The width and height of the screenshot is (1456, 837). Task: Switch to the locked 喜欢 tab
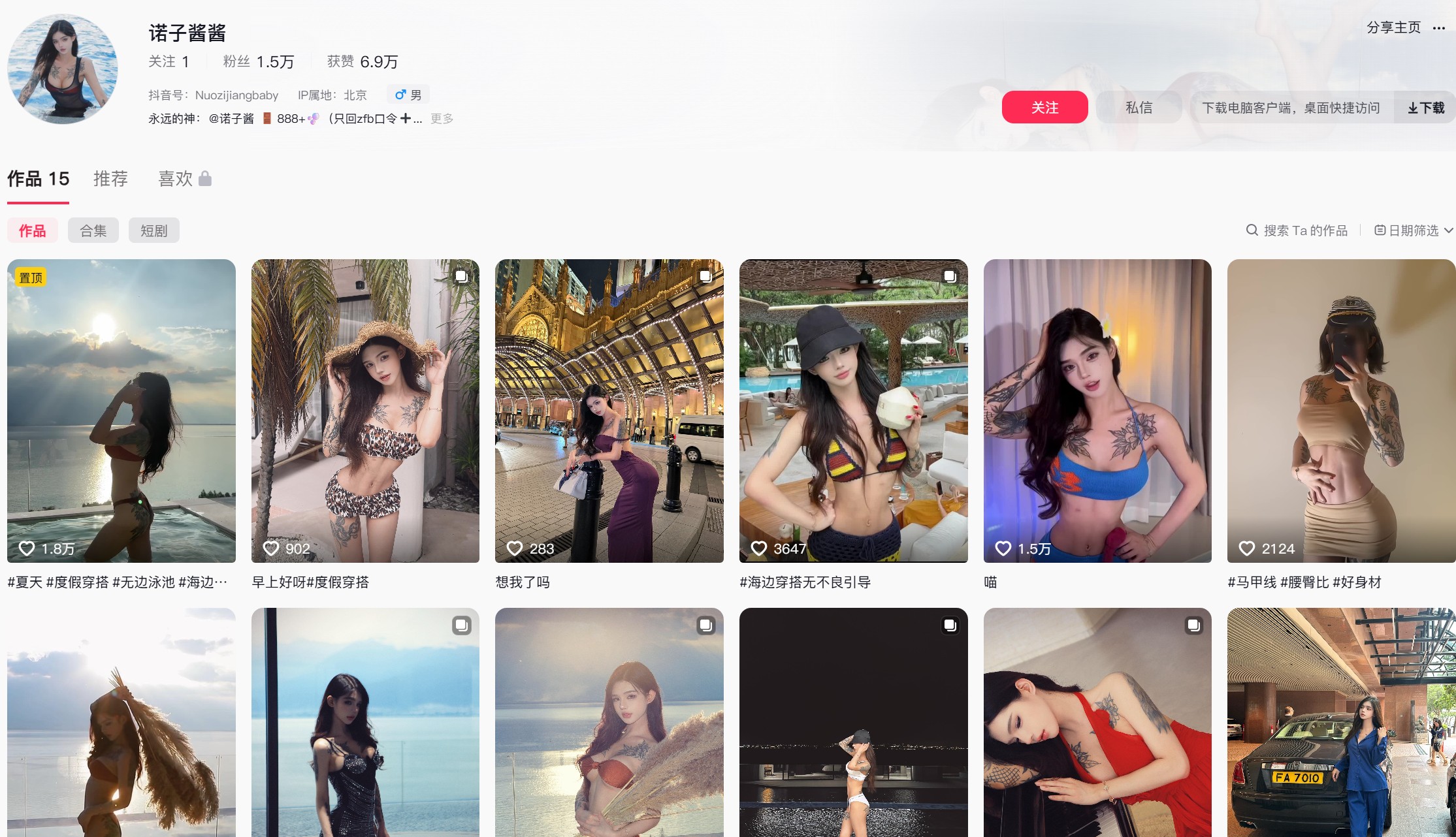(x=184, y=179)
